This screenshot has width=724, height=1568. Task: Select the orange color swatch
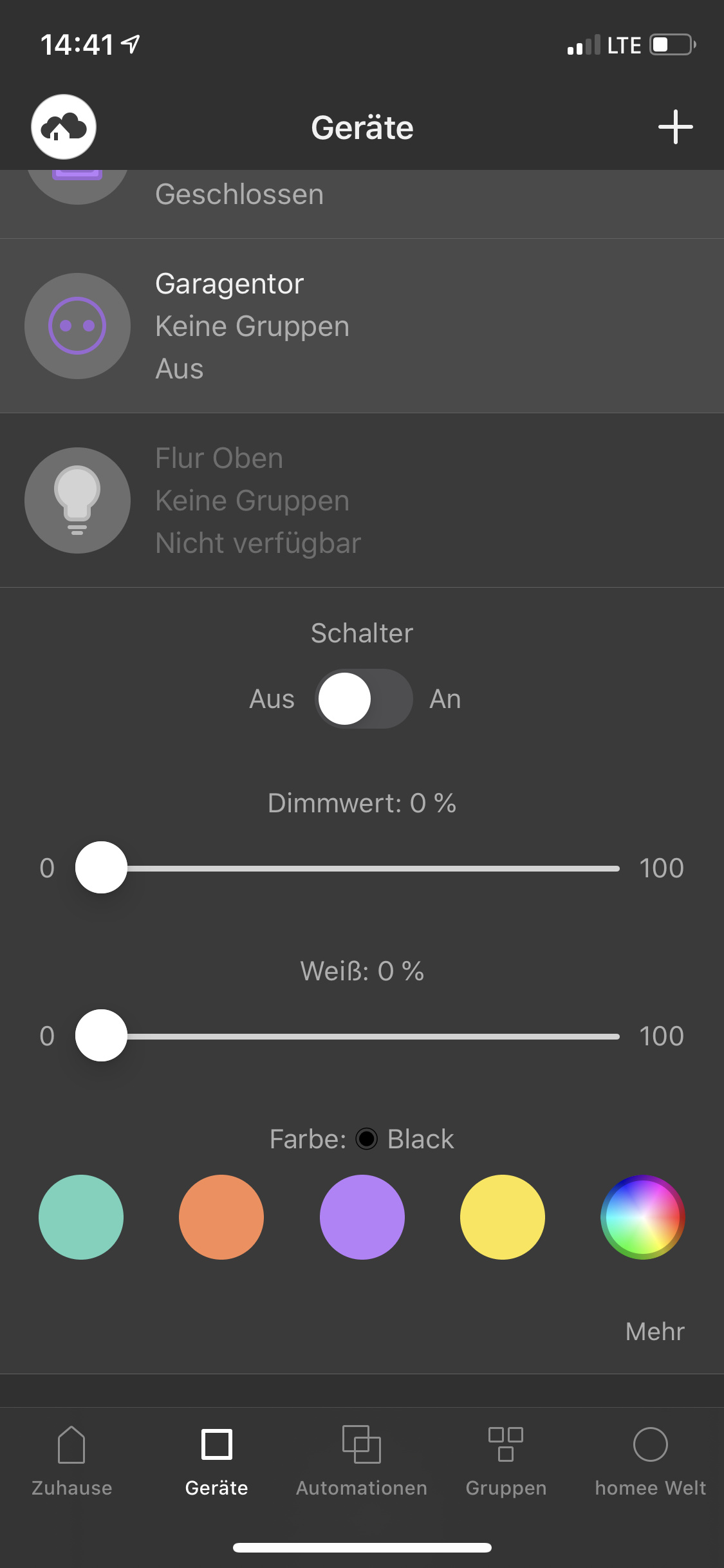[x=221, y=1217]
